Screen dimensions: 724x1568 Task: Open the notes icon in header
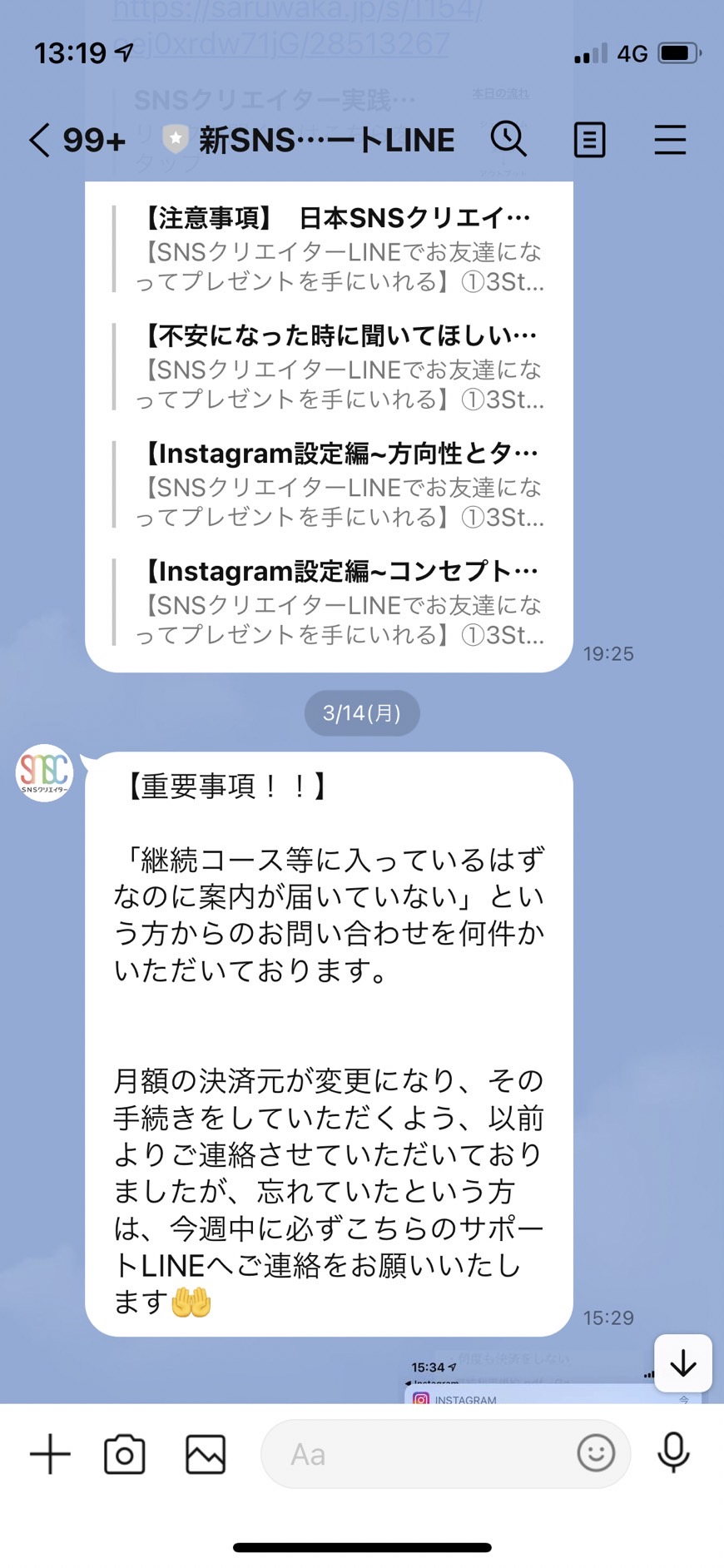click(589, 140)
